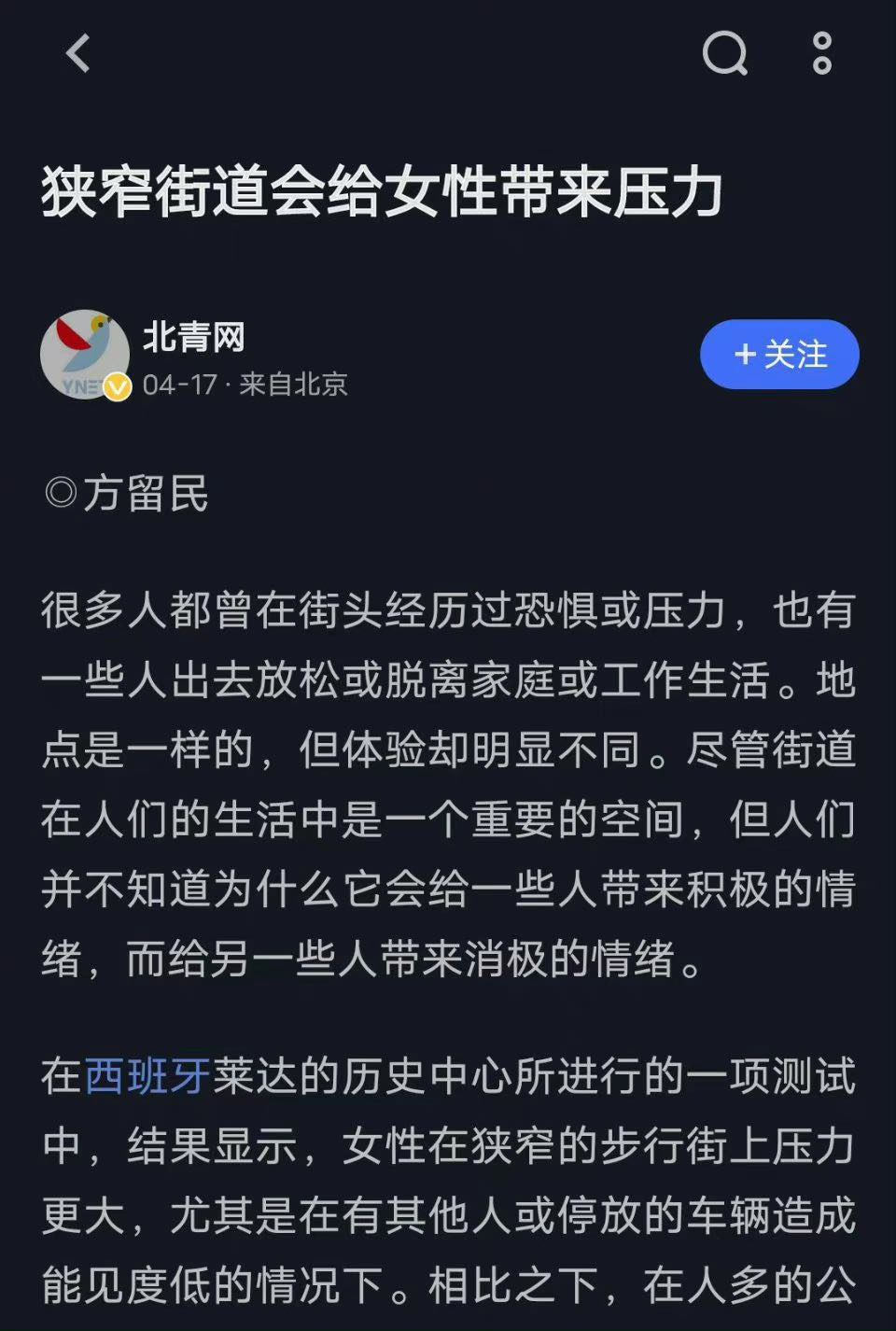This screenshot has height=1331, width=896.
Task: Open the three-dot overflow menu
Action: click(821, 53)
